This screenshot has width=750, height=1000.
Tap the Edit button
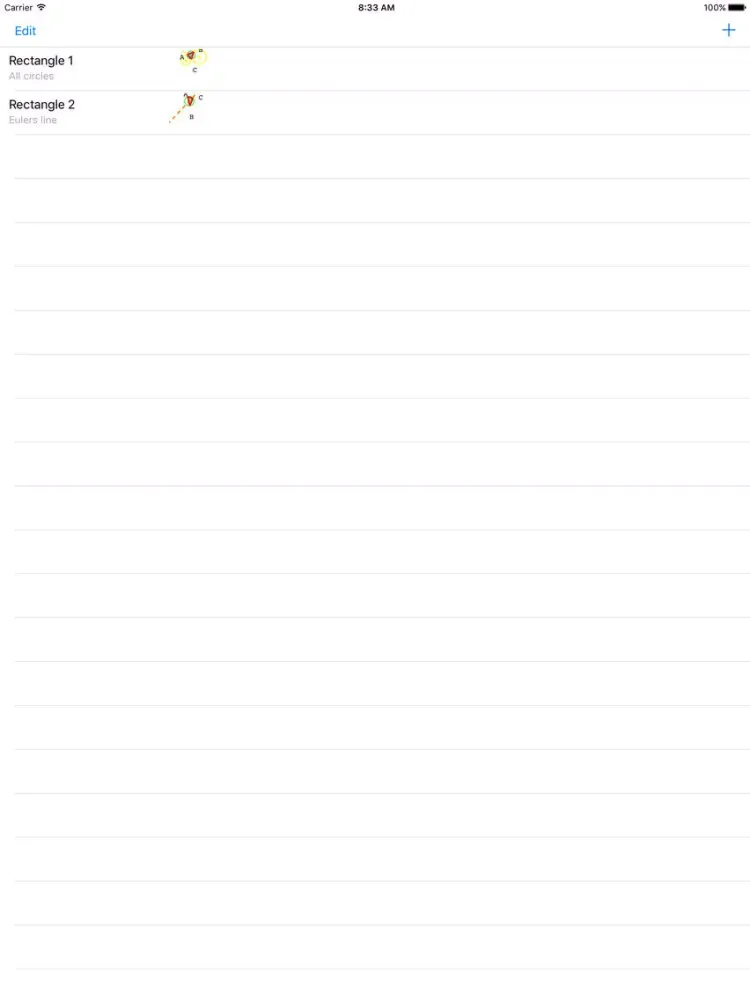coord(25,31)
